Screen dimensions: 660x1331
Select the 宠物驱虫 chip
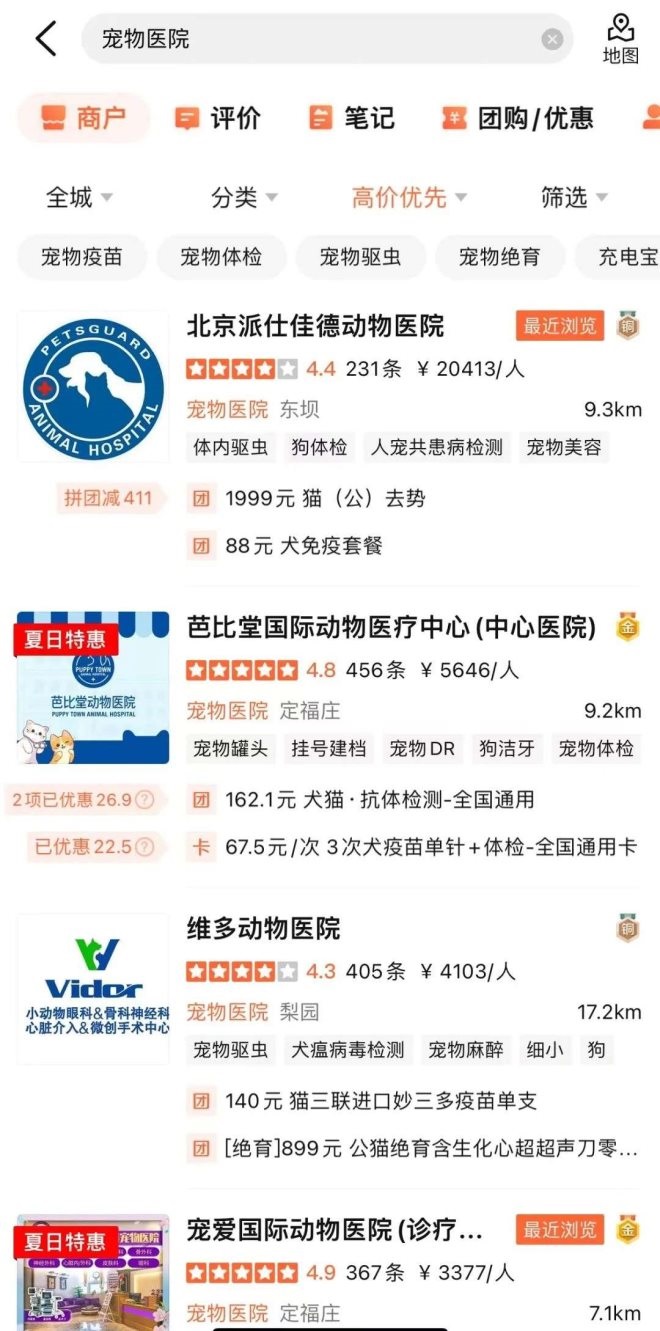pyautogui.click(x=360, y=257)
